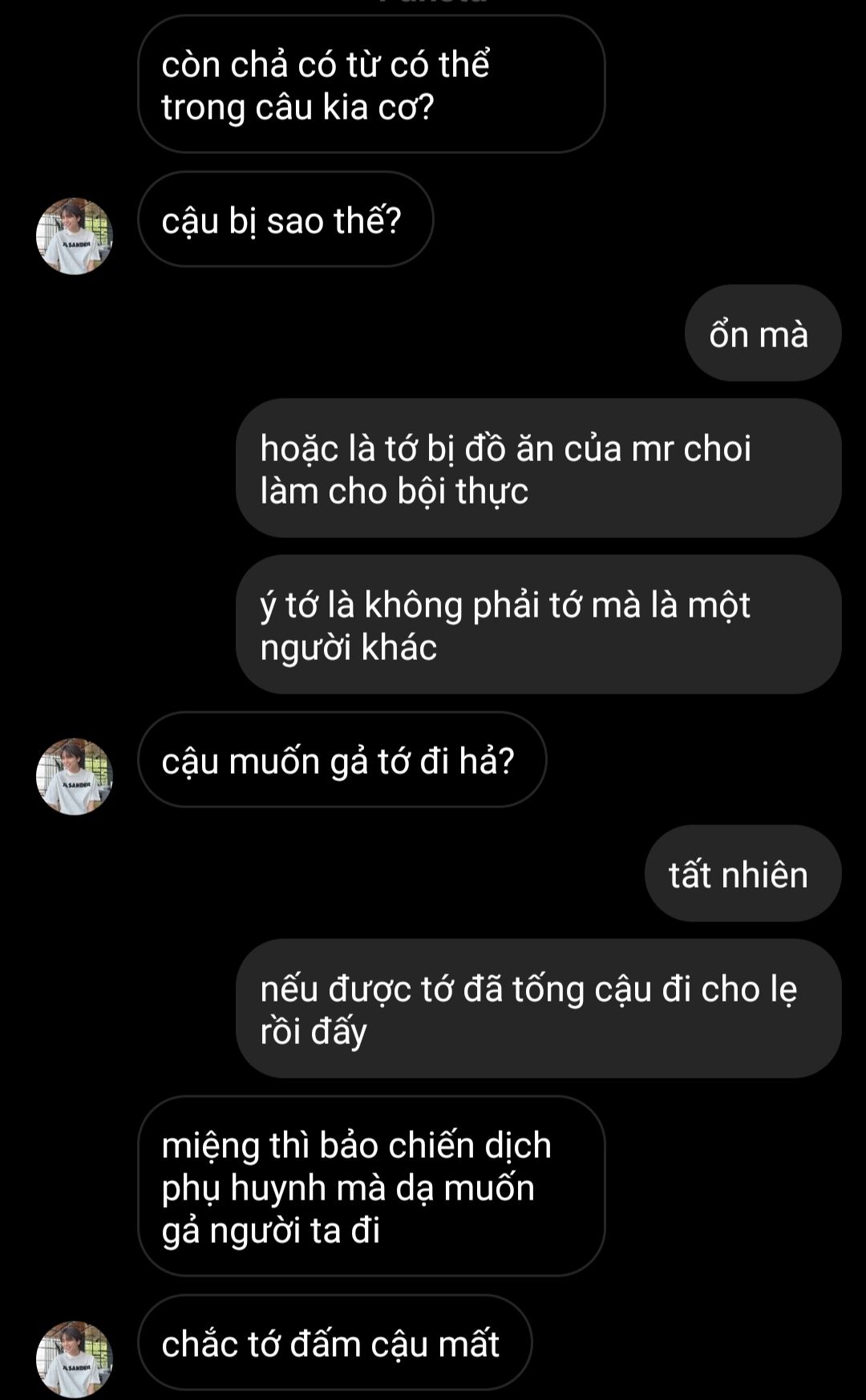Screen dimensions: 866x1400
Task: Tap profile picture next to "cậu muốn gả tớ đi hả?"
Action: coord(74,776)
